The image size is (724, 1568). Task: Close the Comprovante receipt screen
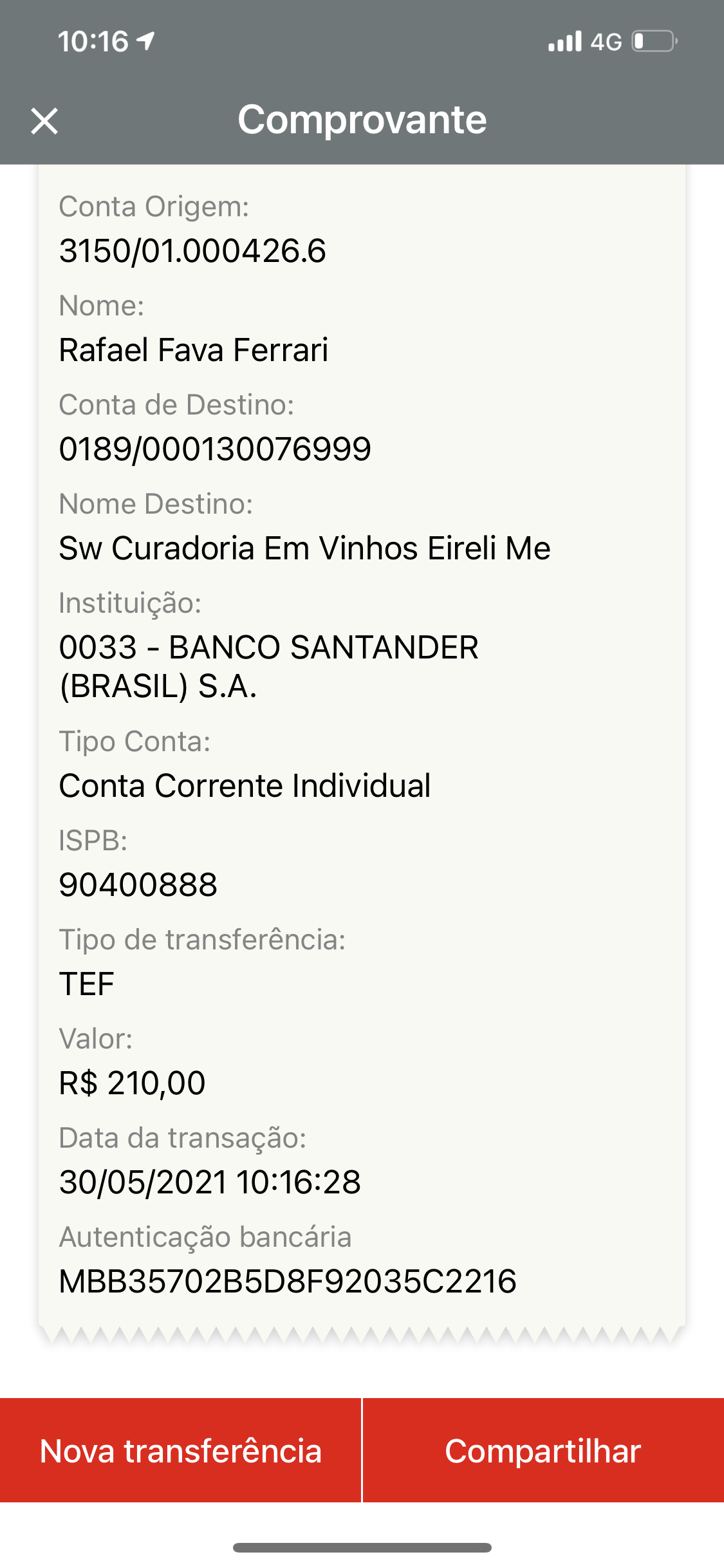[x=44, y=121]
